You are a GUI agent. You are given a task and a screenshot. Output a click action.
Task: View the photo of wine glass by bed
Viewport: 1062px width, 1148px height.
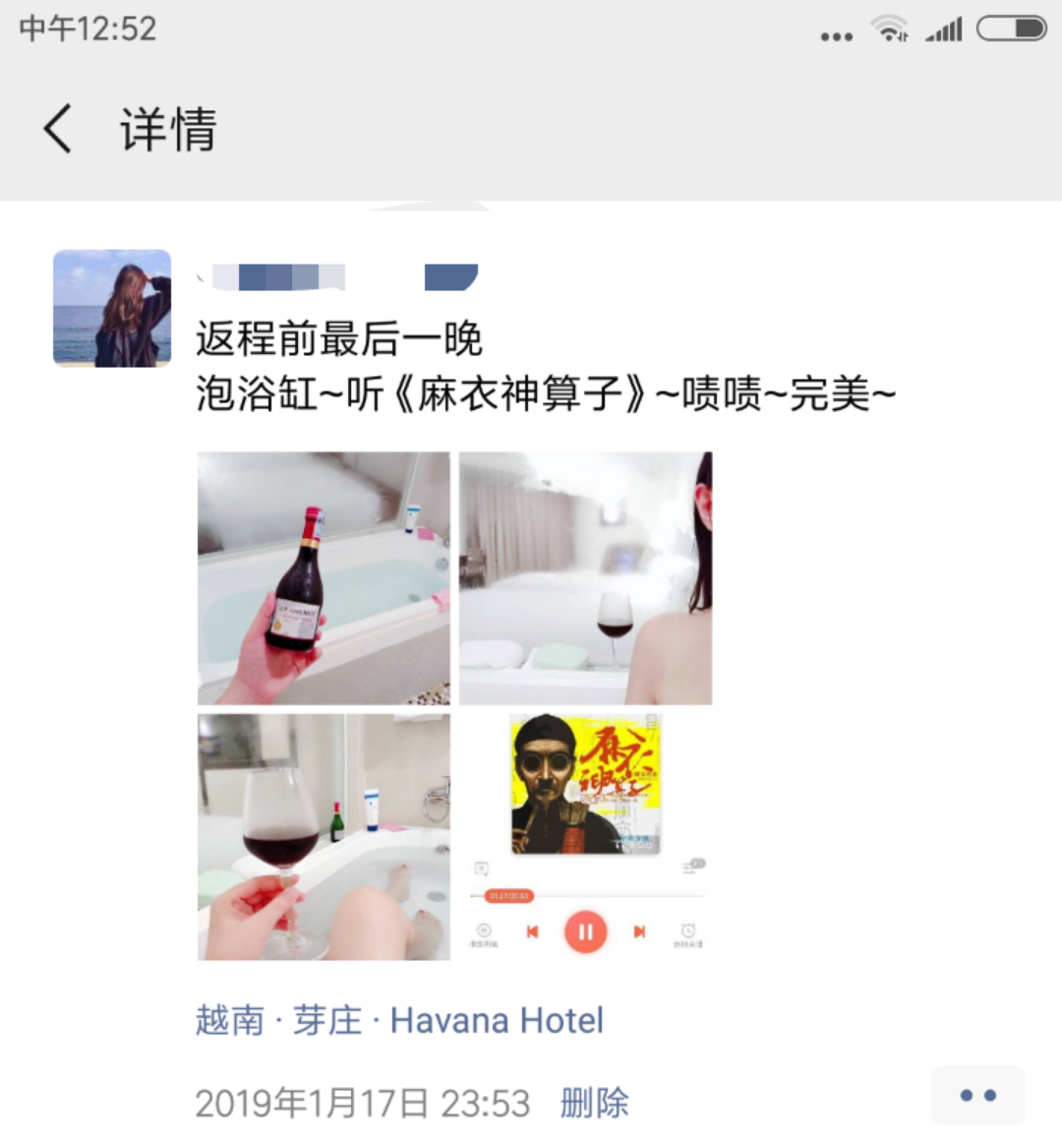tap(585, 578)
